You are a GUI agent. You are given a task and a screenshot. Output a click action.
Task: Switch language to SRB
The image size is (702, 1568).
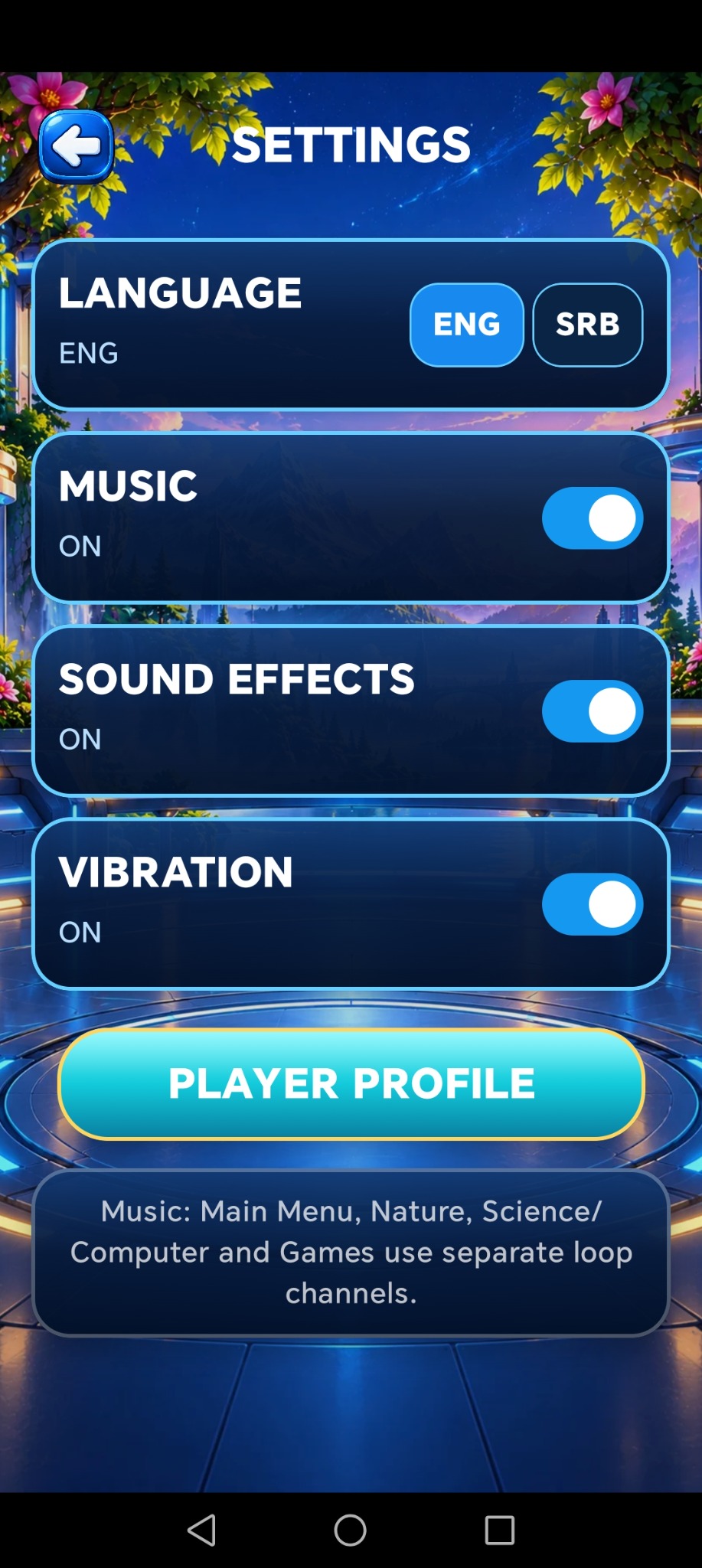coord(587,325)
